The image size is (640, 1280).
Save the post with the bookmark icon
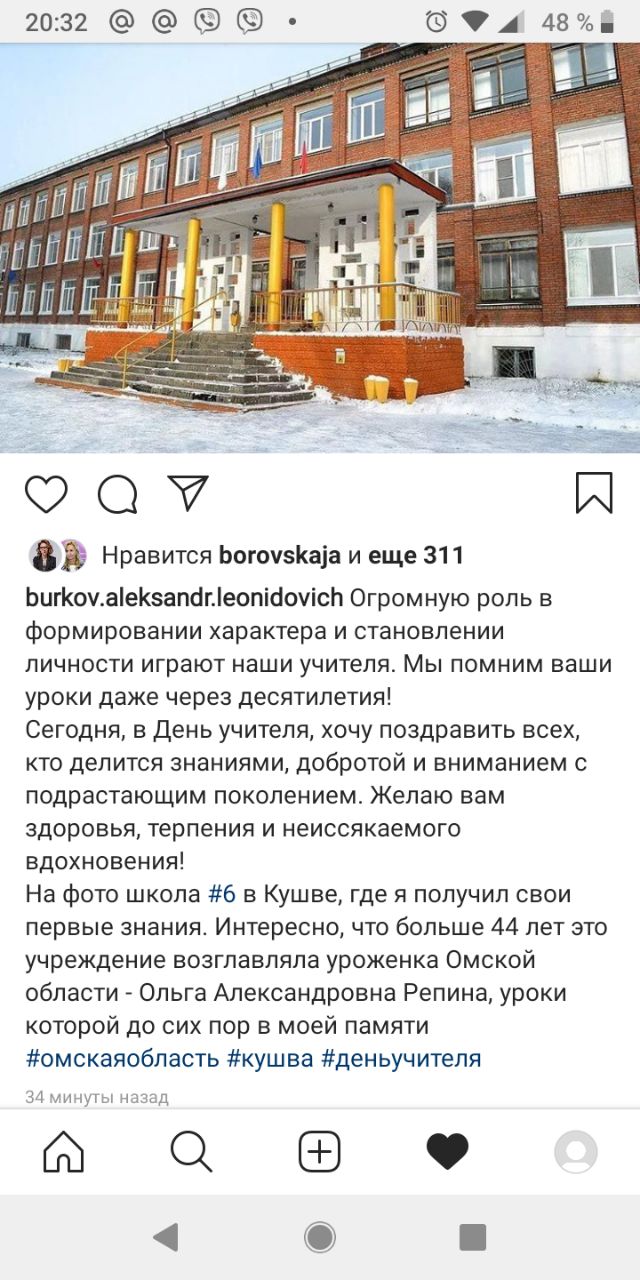(x=594, y=493)
